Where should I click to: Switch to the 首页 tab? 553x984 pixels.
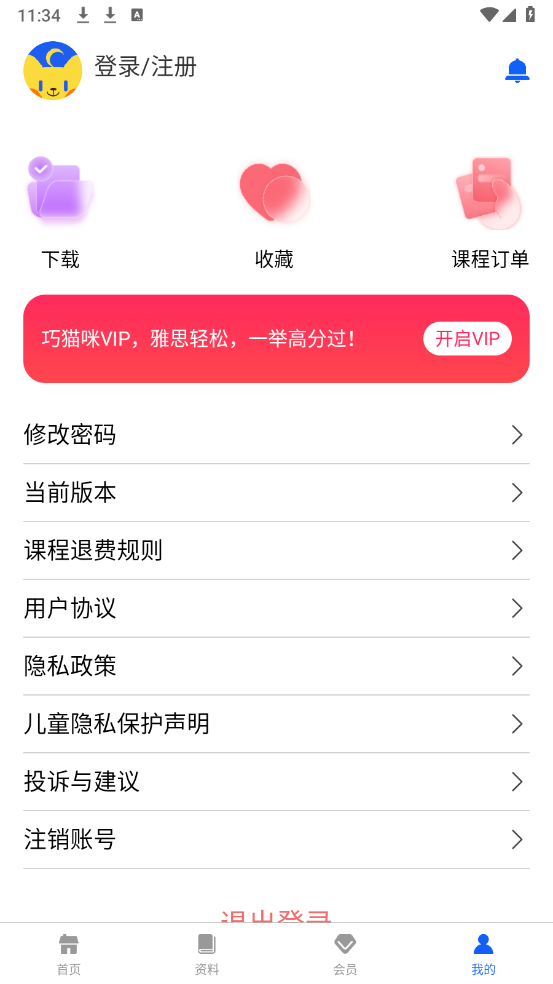[x=69, y=954]
